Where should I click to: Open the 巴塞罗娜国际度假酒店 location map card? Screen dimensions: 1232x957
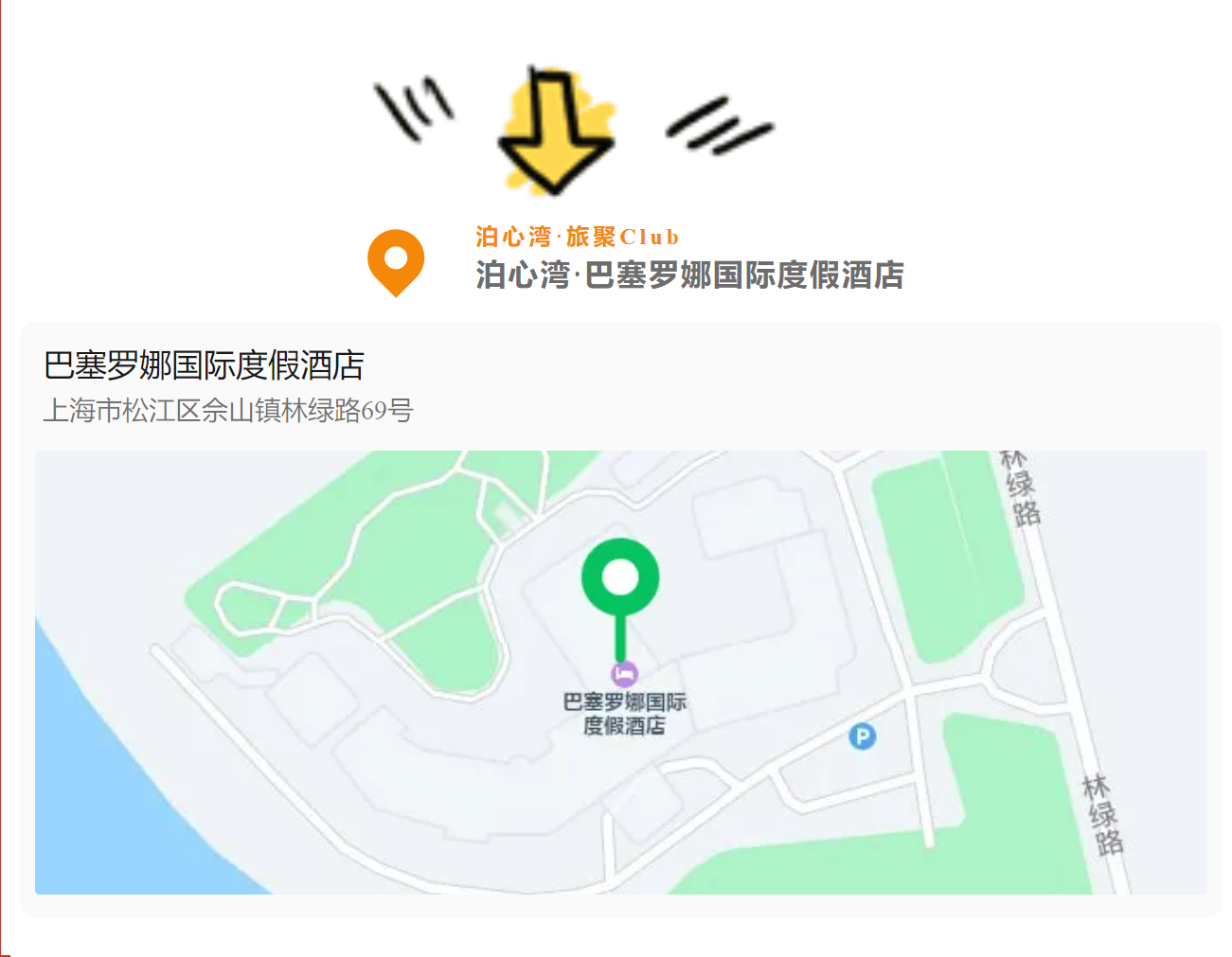coord(620,619)
